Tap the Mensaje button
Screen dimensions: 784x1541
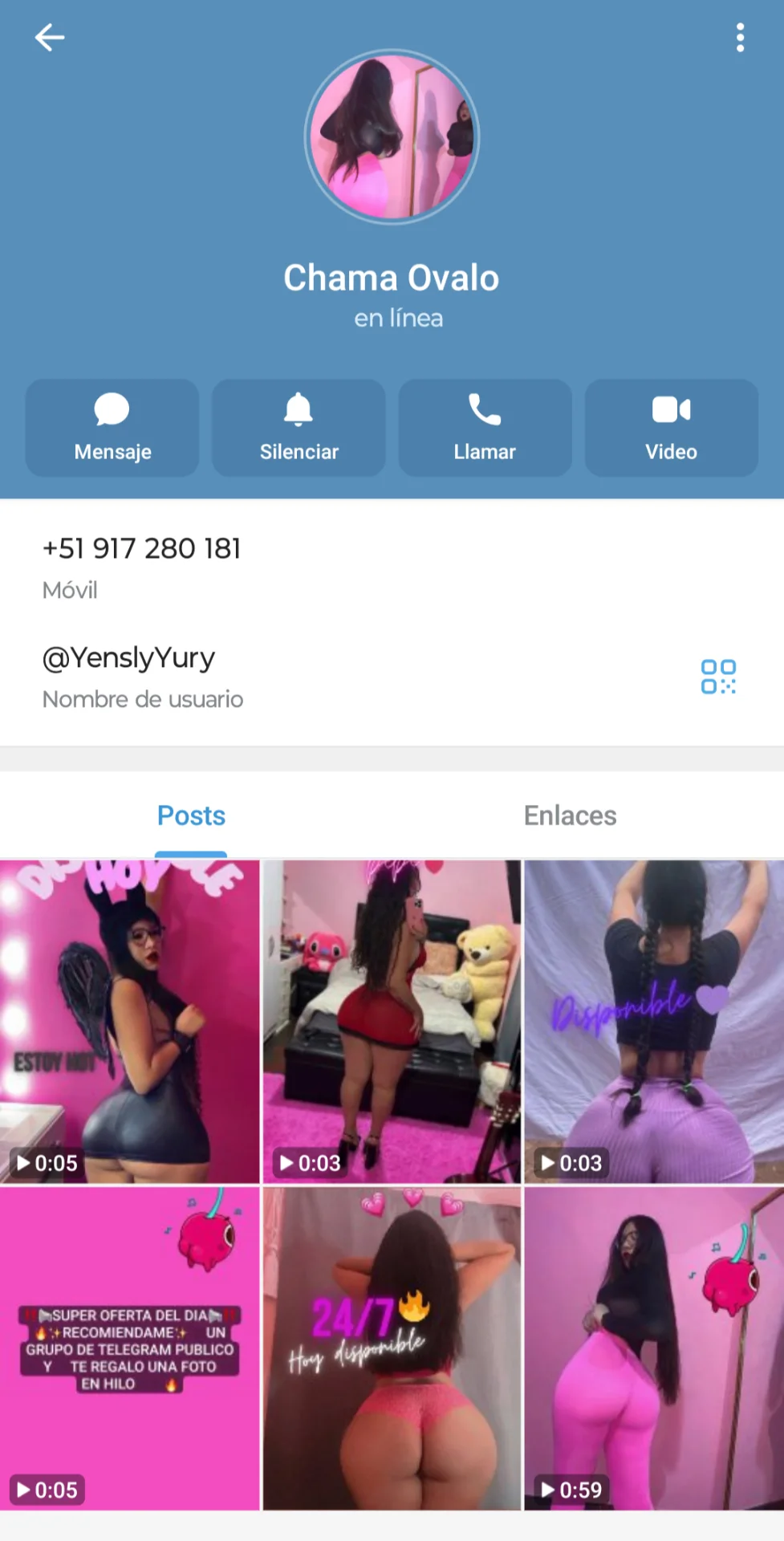click(112, 428)
